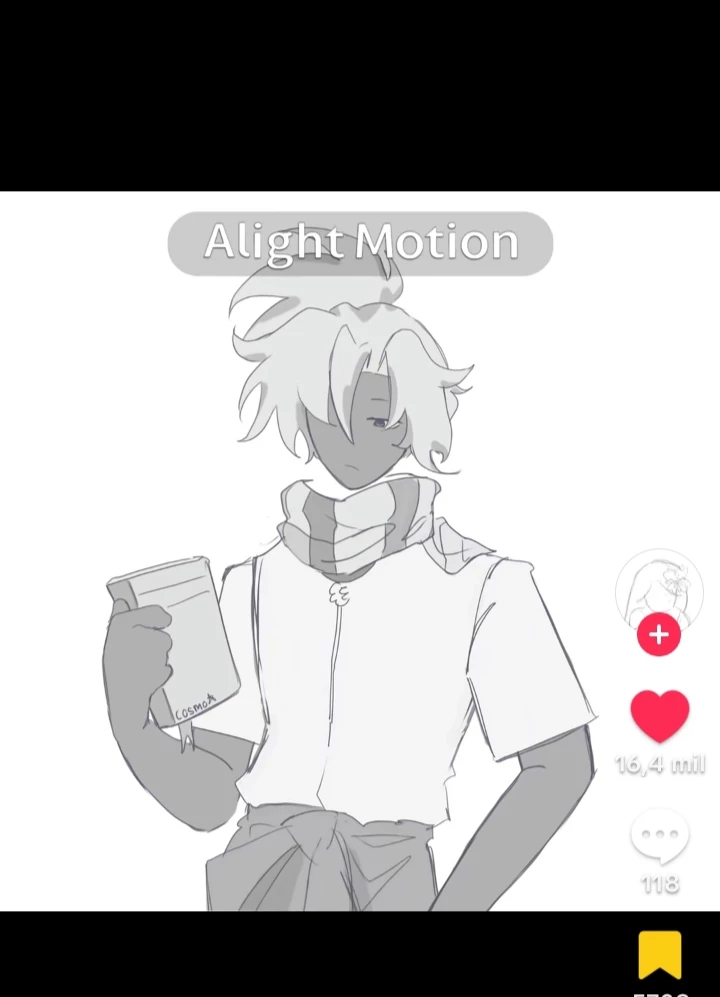Follow the creator with the plus button

tap(659, 635)
